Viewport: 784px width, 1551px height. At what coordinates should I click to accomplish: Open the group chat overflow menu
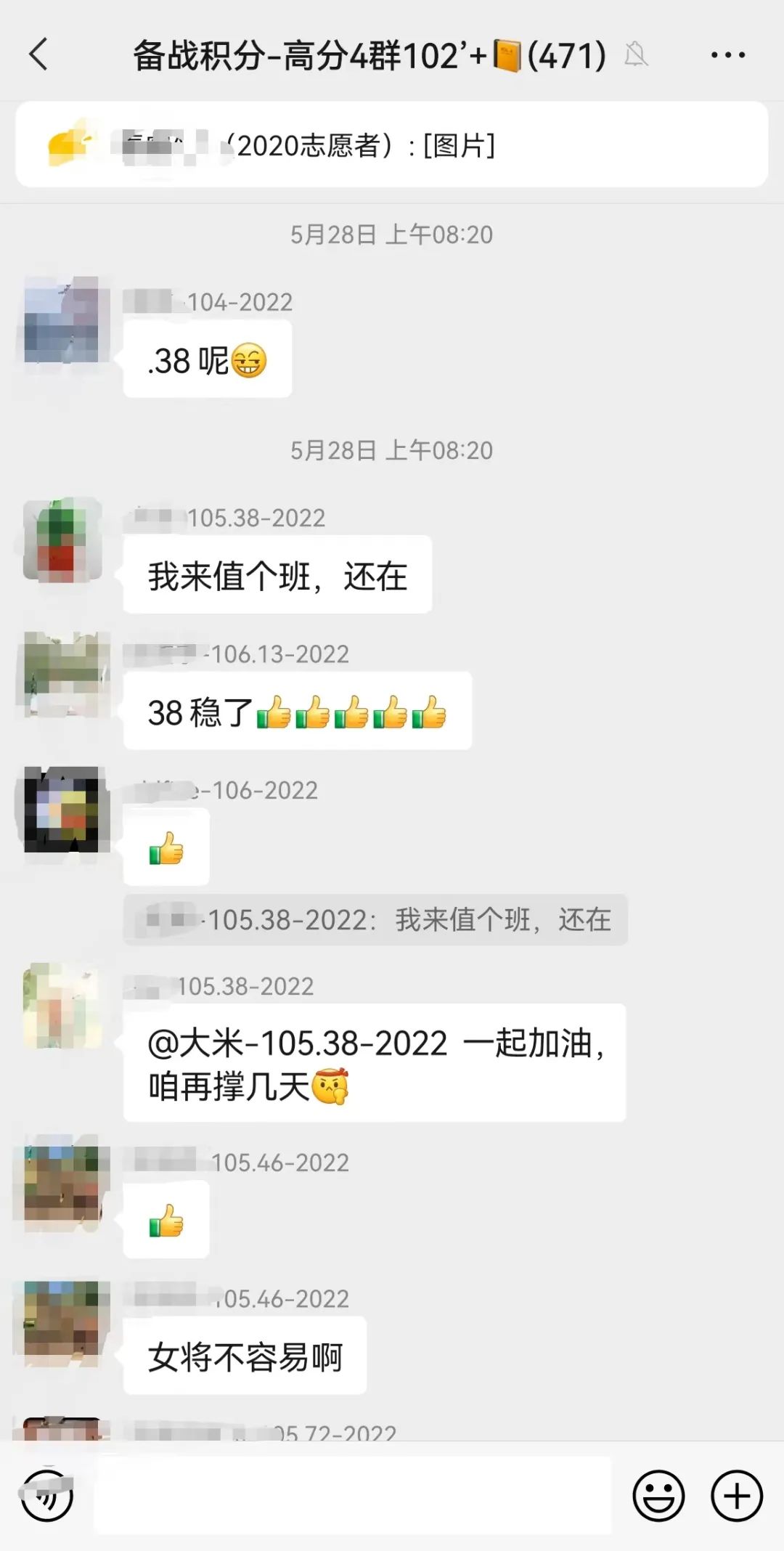pyautogui.click(x=727, y=55)
